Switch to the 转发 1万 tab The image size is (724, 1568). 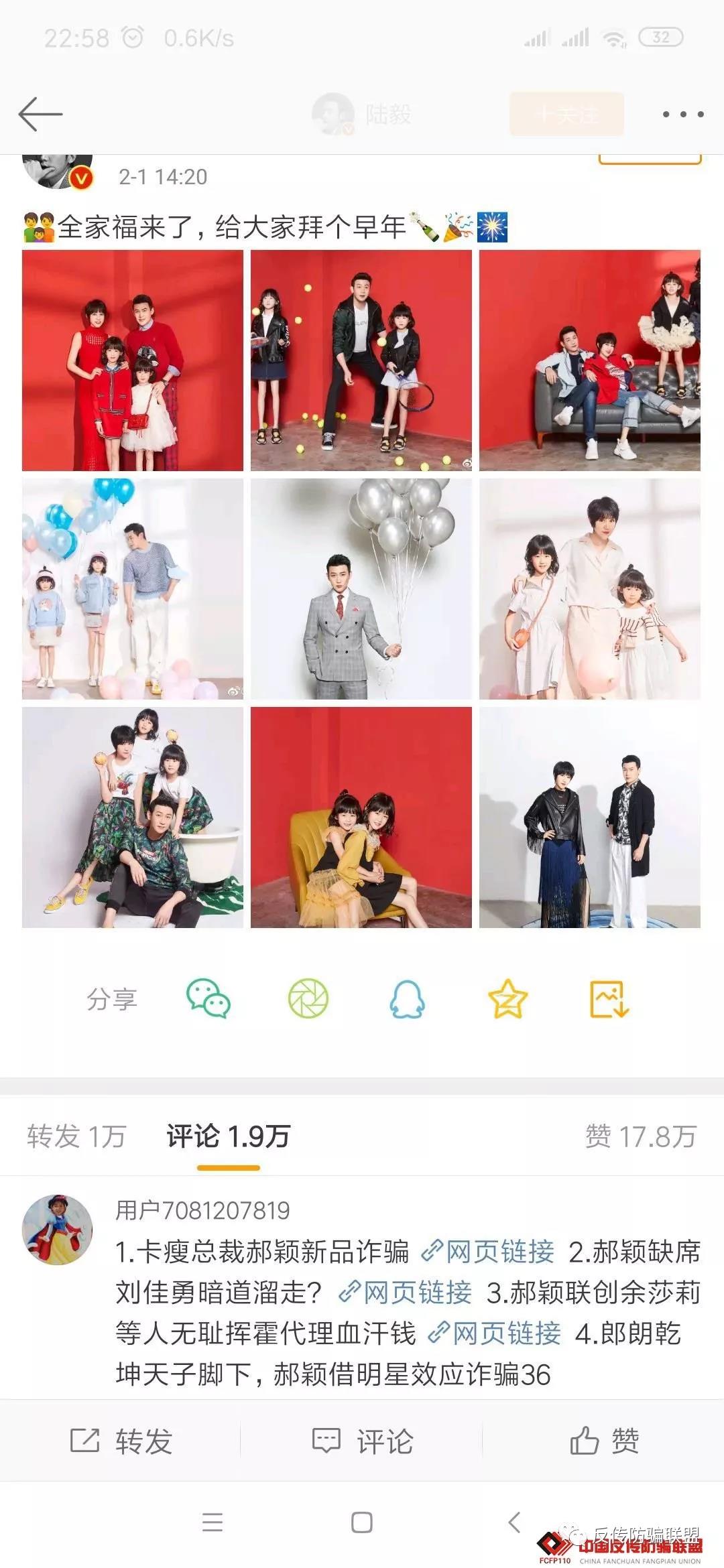pyautogui.click(x=76, y=1136)
